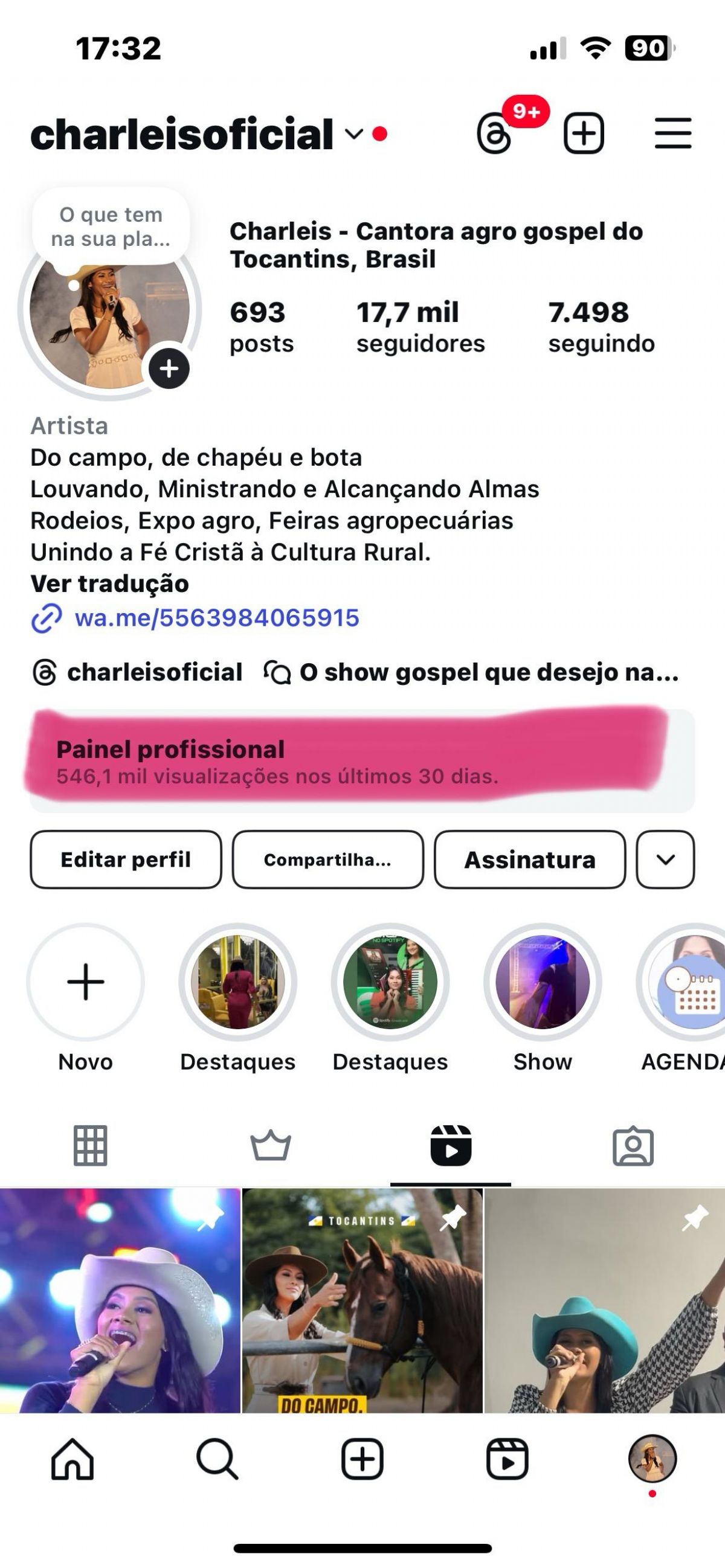Switch to the tagged photos tab
725x1568 pixels.
[633, 1146]
